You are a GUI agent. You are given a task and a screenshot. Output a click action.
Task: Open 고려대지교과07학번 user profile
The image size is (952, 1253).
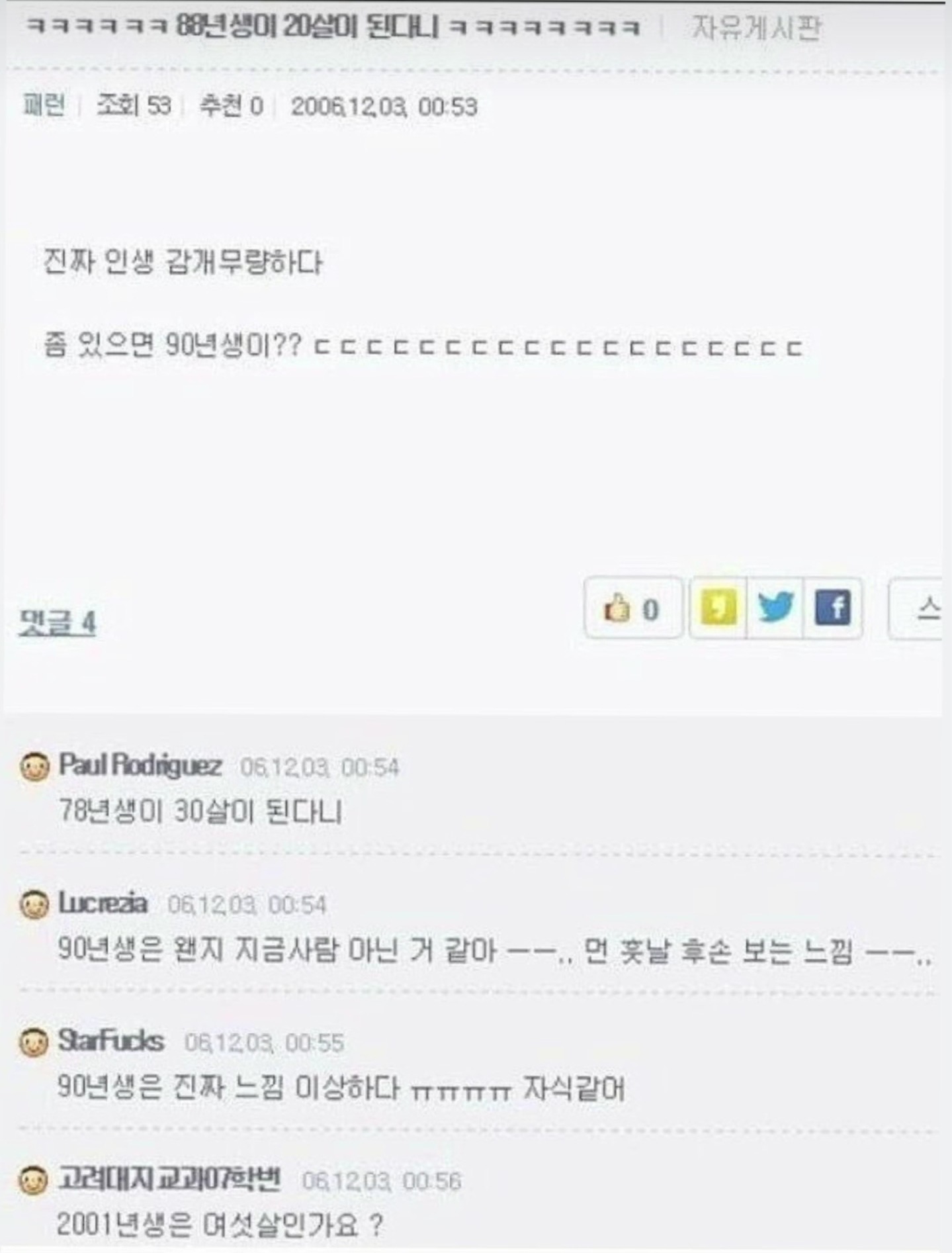(x=169, y=1178)
